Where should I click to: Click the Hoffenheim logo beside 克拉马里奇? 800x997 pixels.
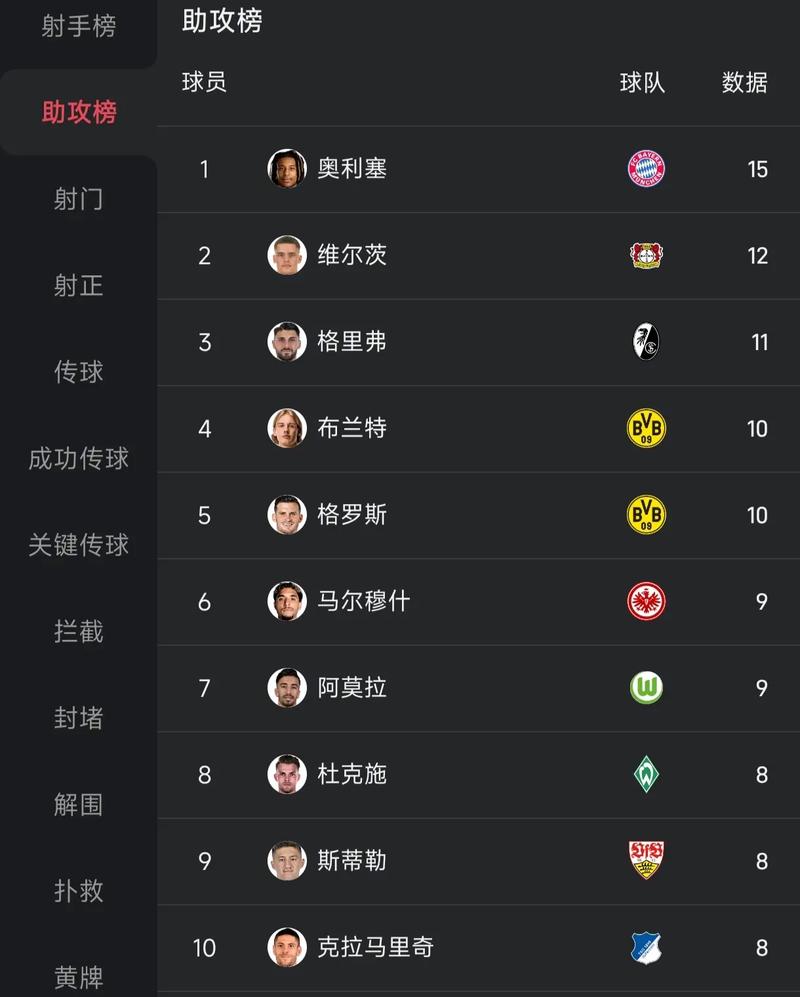[x=645, y=948]
